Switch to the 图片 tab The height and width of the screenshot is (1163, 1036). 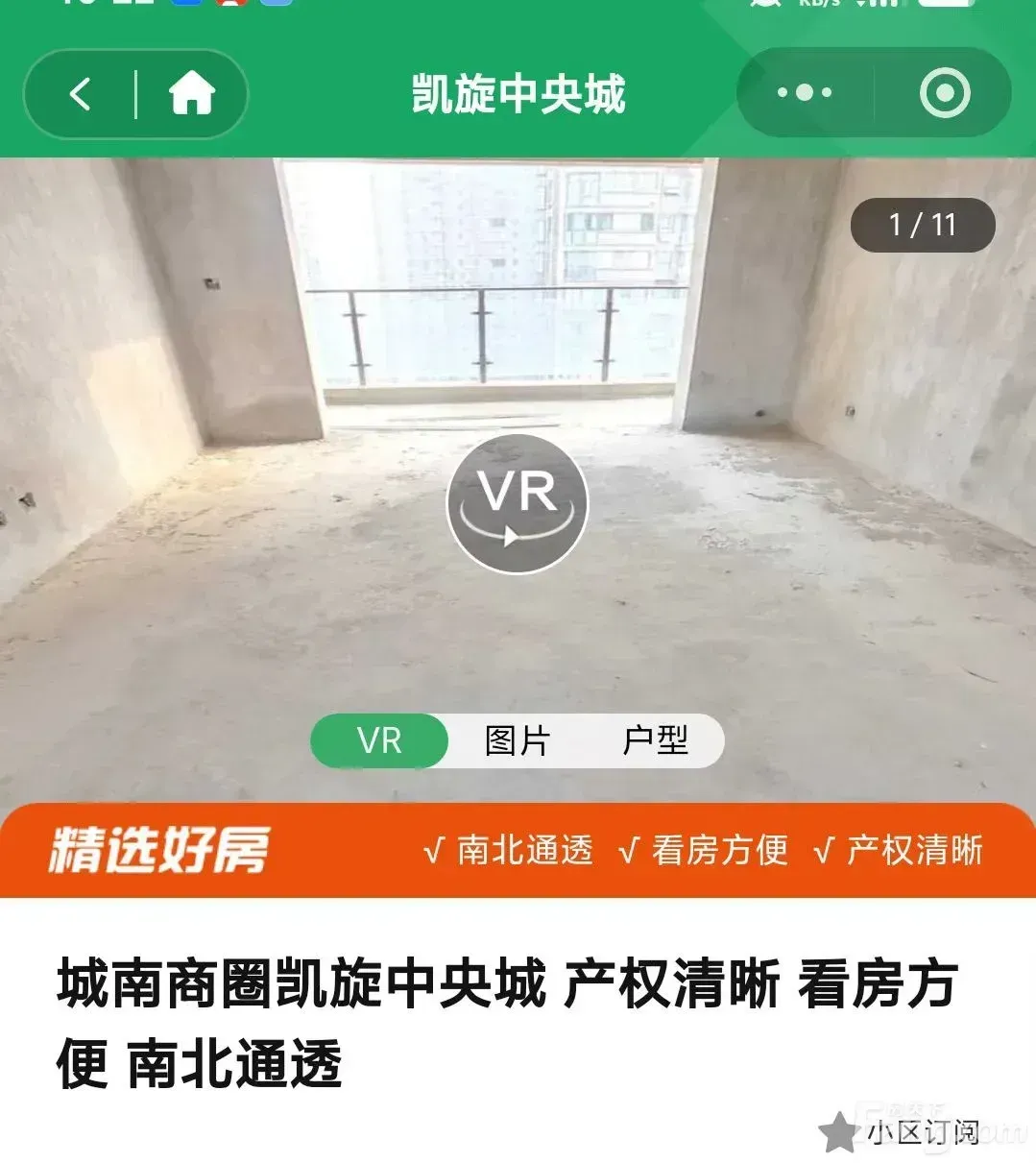[517, 740]
